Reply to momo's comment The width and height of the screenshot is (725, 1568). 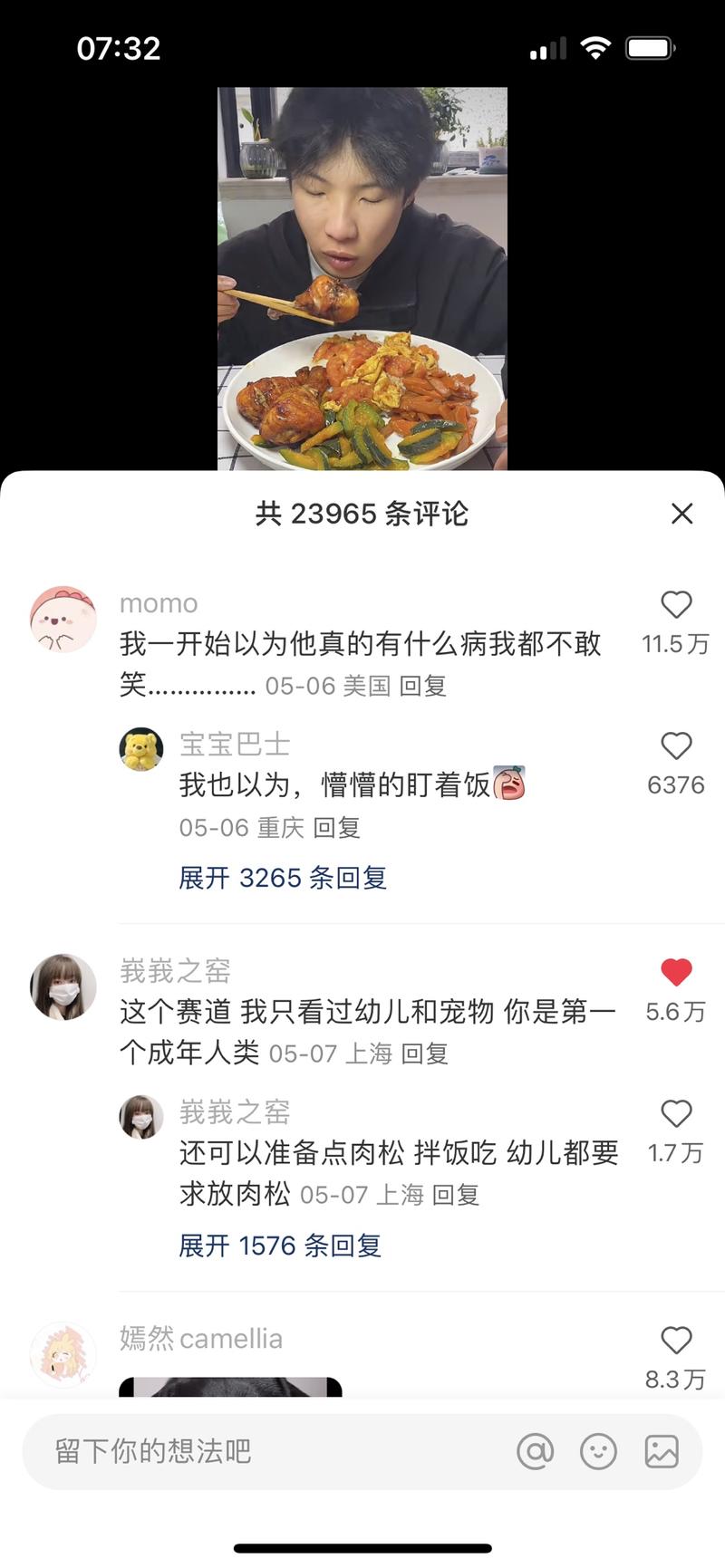click(423, 686)
